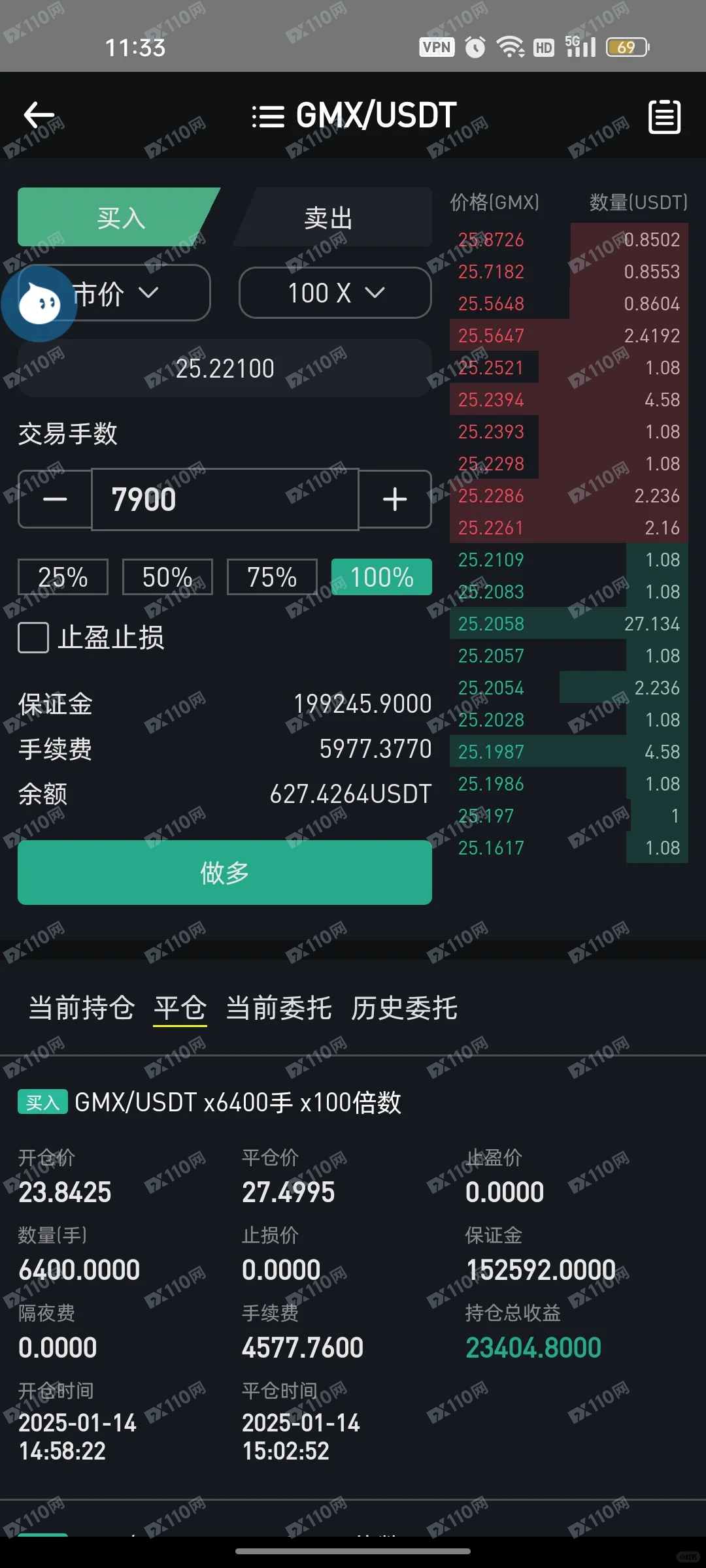Switch to the 卖出 (sell) tab
This screenshot has width=706, height=1568.
[x=330, y=218]
